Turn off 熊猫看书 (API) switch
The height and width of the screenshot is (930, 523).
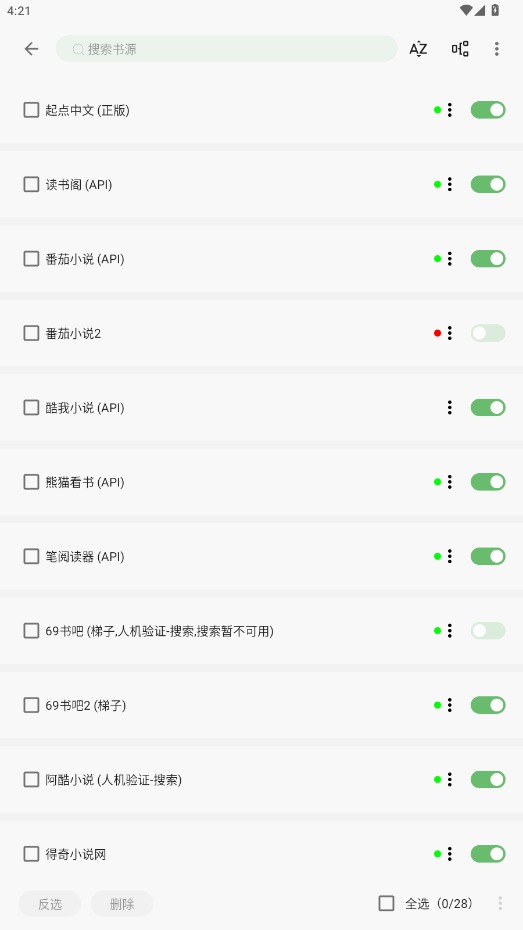tap(488, 482)
